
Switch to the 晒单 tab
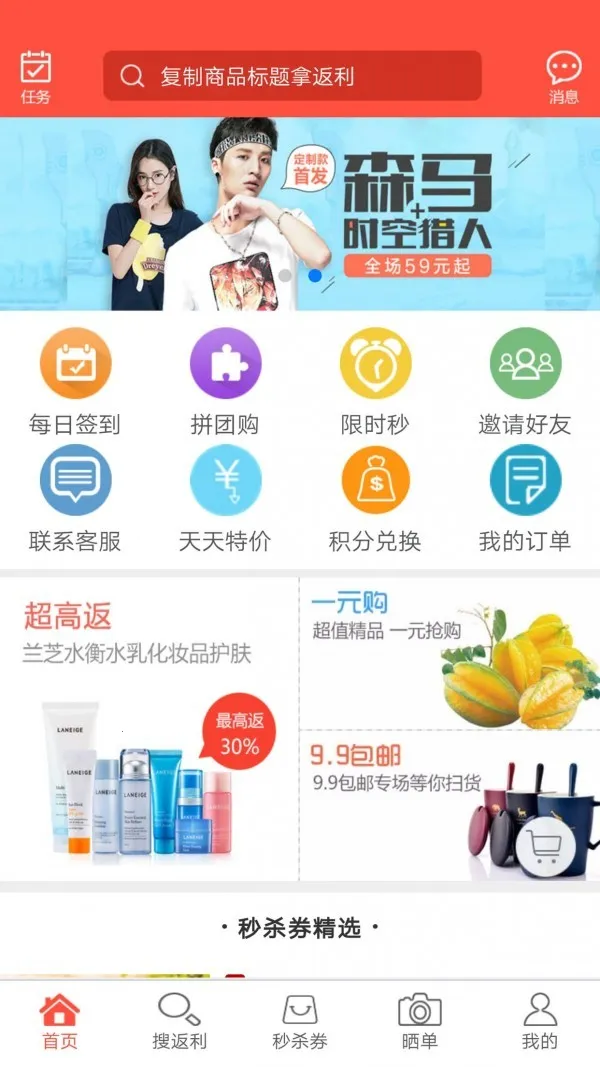tap(420, 1021)
